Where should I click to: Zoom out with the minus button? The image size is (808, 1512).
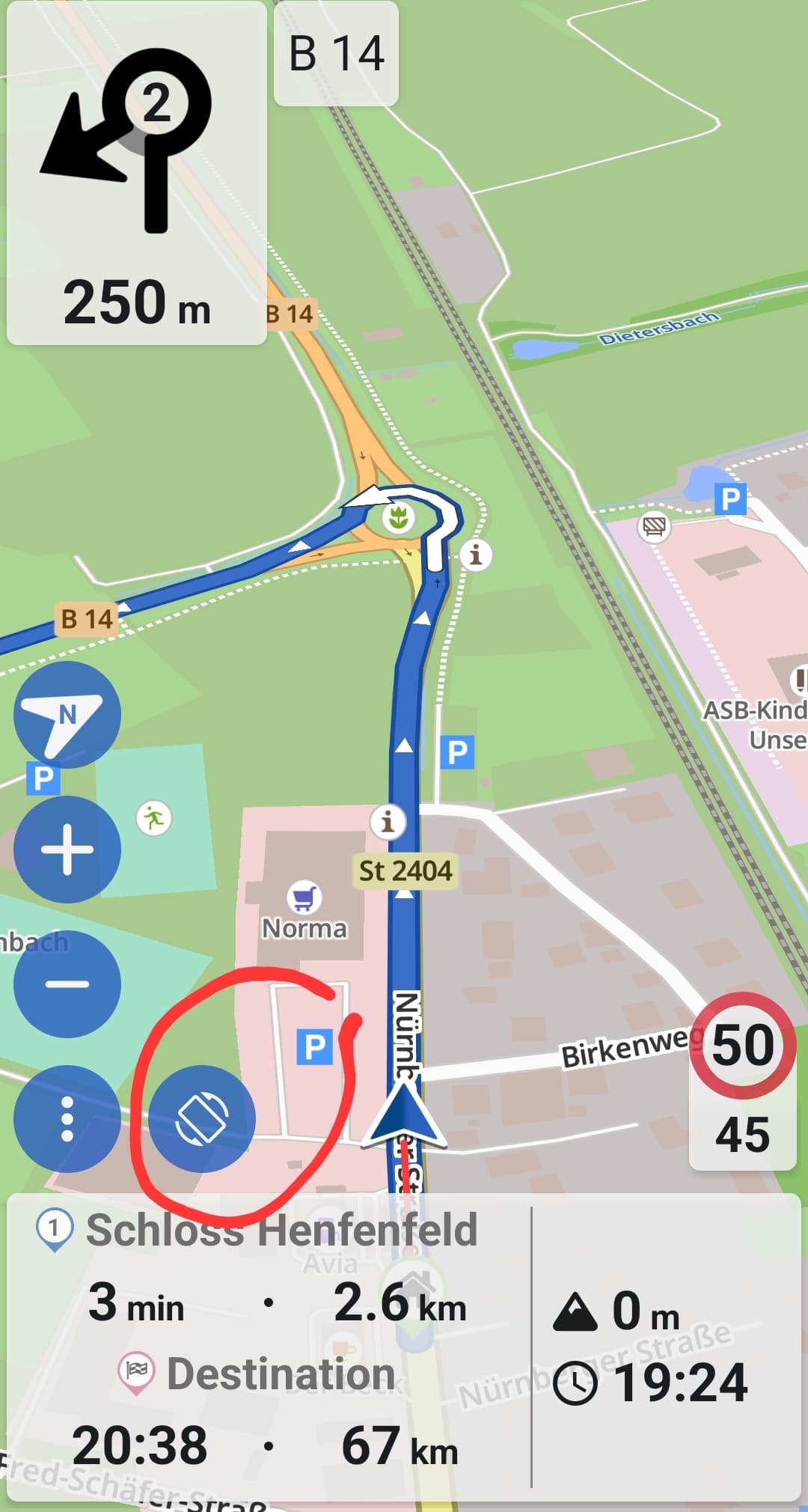pyautogui.click(x=67, y=984)
